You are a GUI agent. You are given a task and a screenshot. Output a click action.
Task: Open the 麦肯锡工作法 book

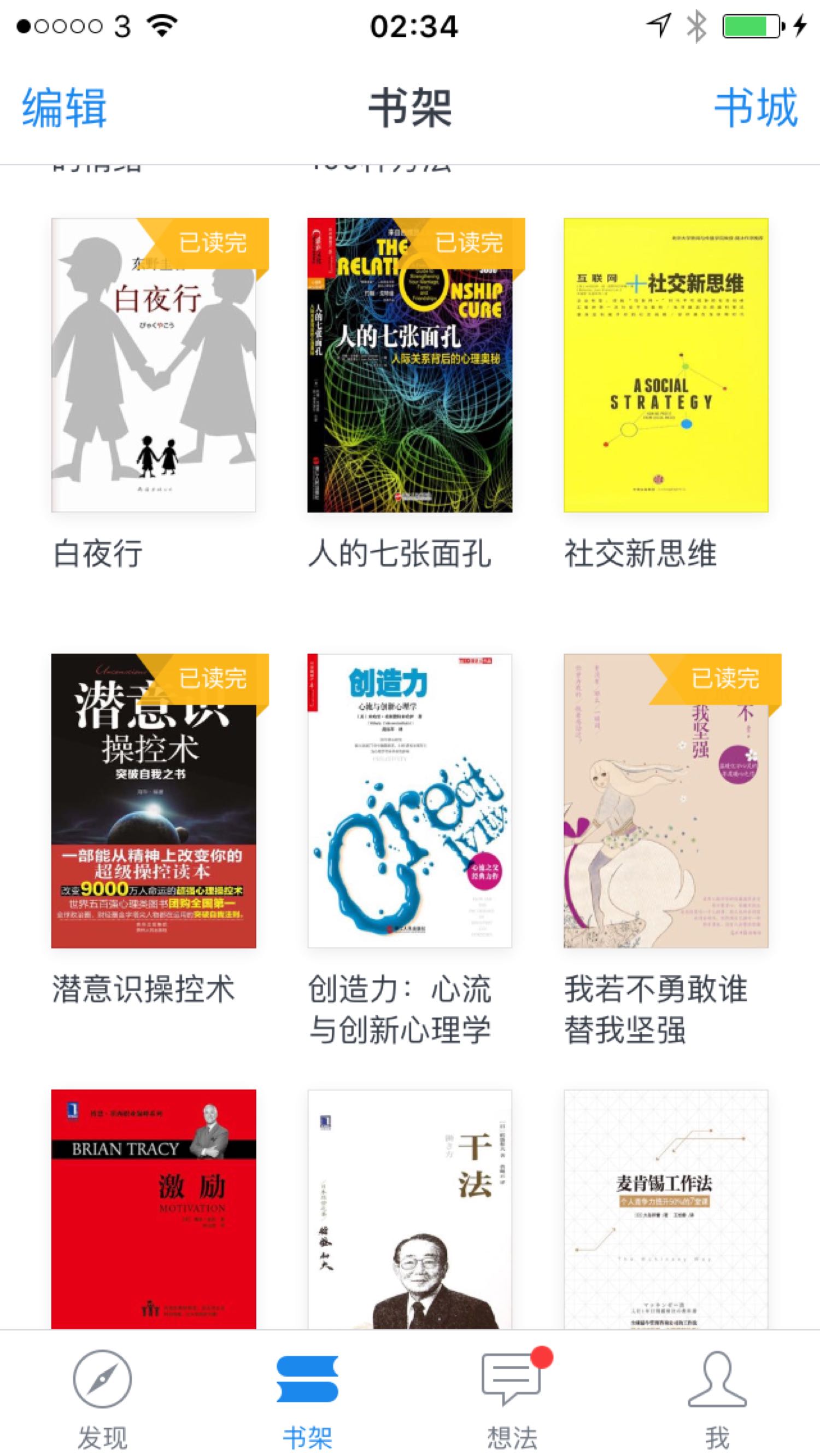pos(666,1209)
